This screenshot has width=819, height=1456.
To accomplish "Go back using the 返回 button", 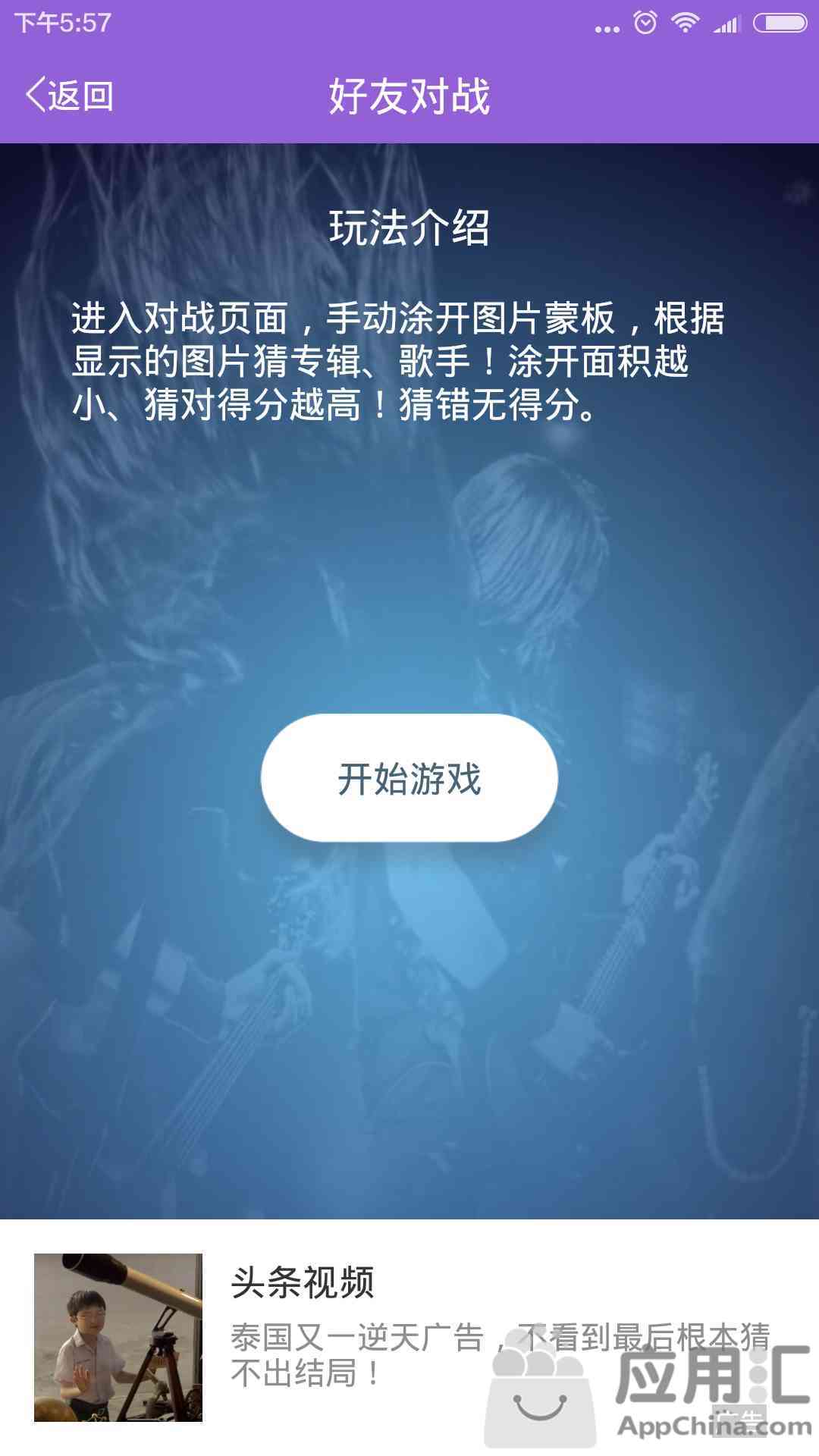I will 70,96.
